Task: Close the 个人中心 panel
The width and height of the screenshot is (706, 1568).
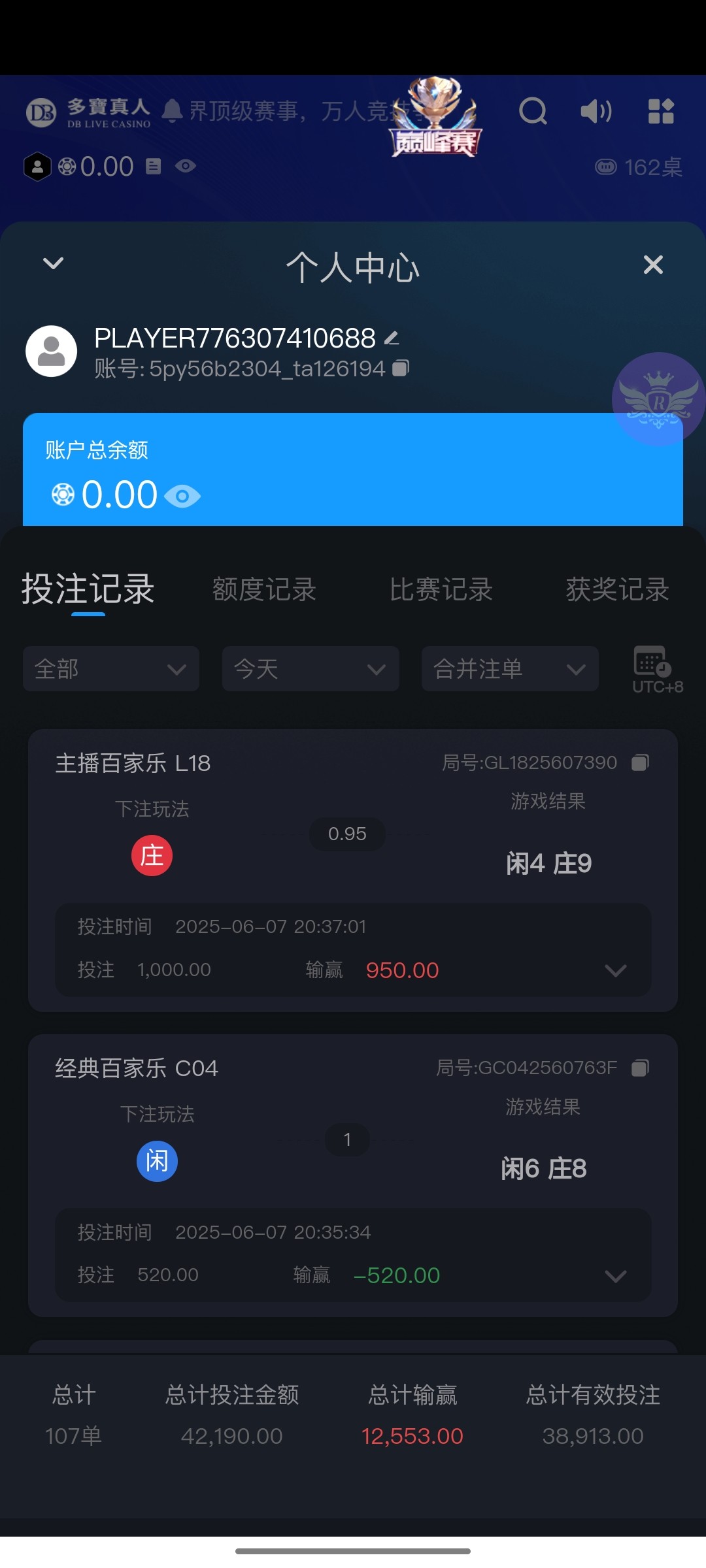Action: tap(653, 265)
